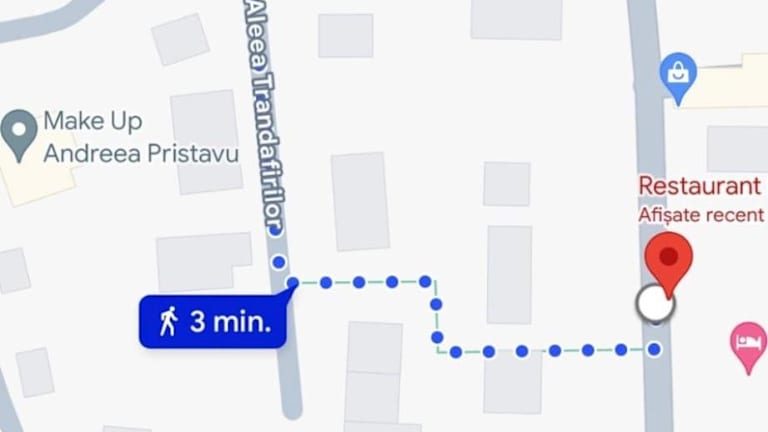This screenshot has width=768, height=432.
Task: Tap the red Restaurant destination pin
Action: coord(669,260)
